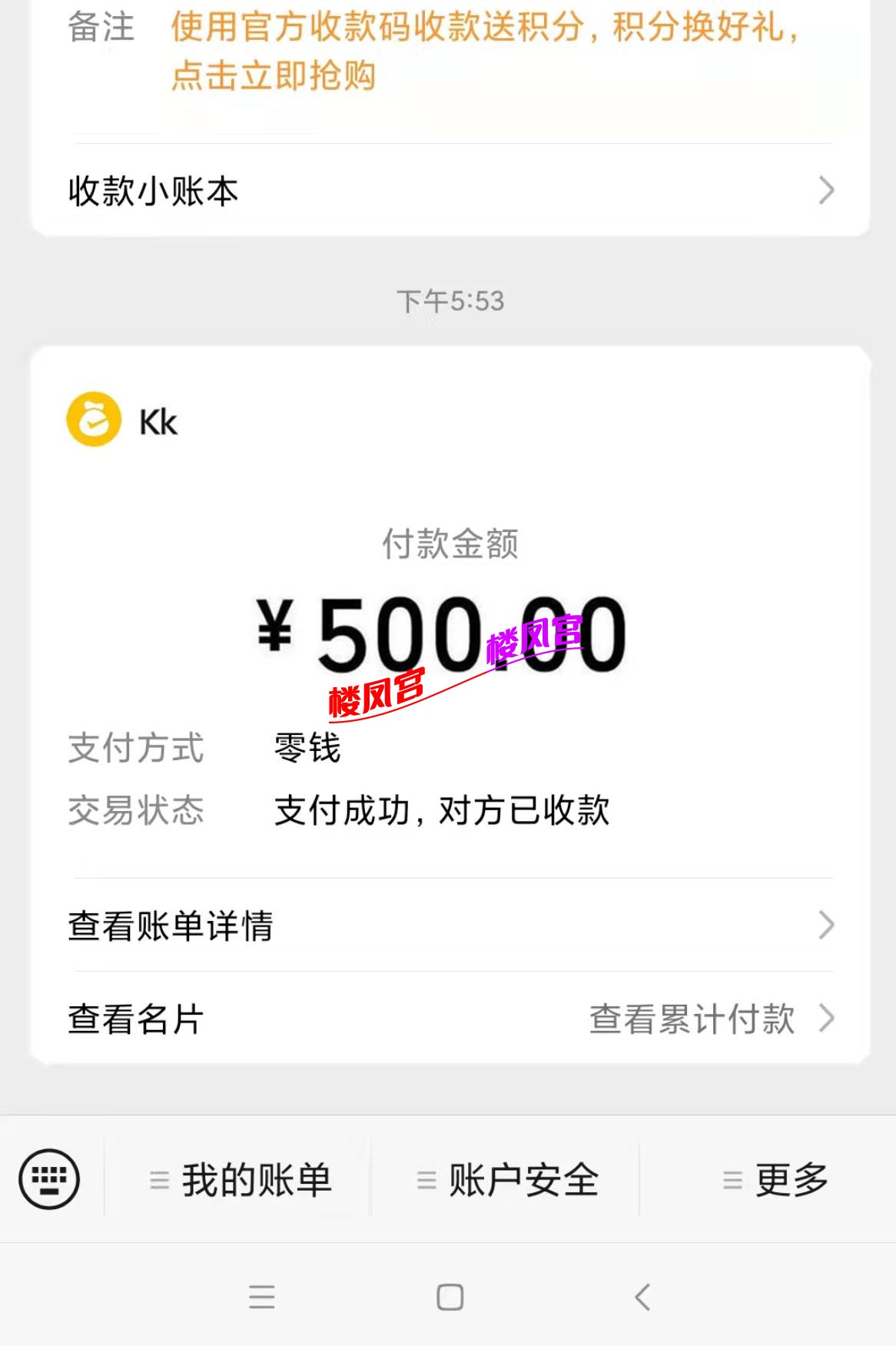
Task: Tap the 下午5:53 timestamp
Action: tap(448, 301)
